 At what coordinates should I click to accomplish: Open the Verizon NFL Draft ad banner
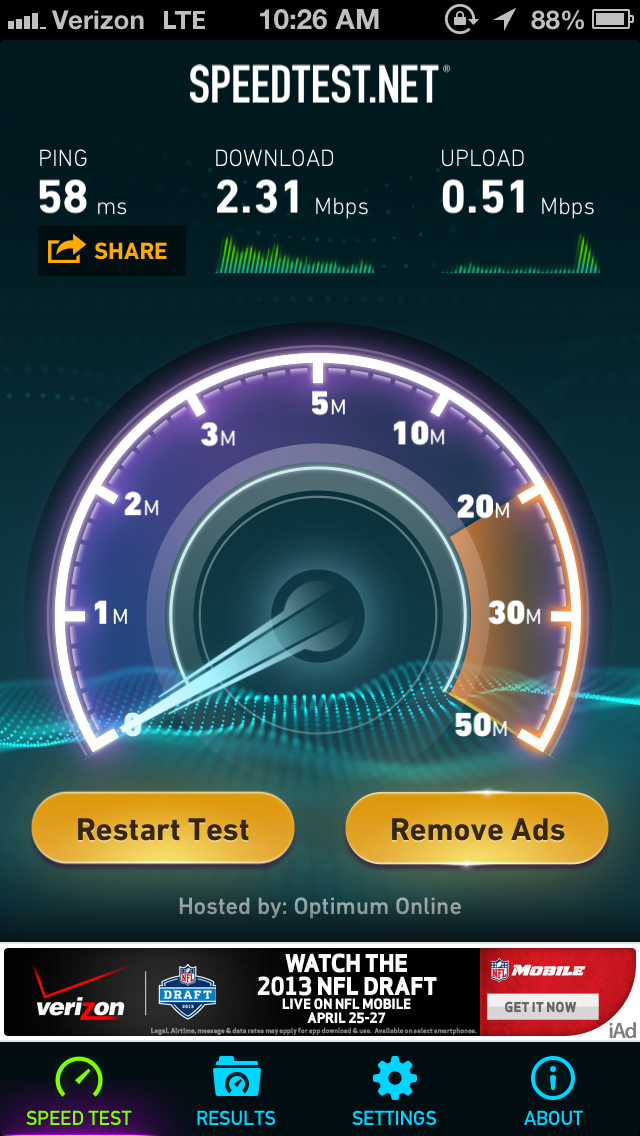point(320,992)
